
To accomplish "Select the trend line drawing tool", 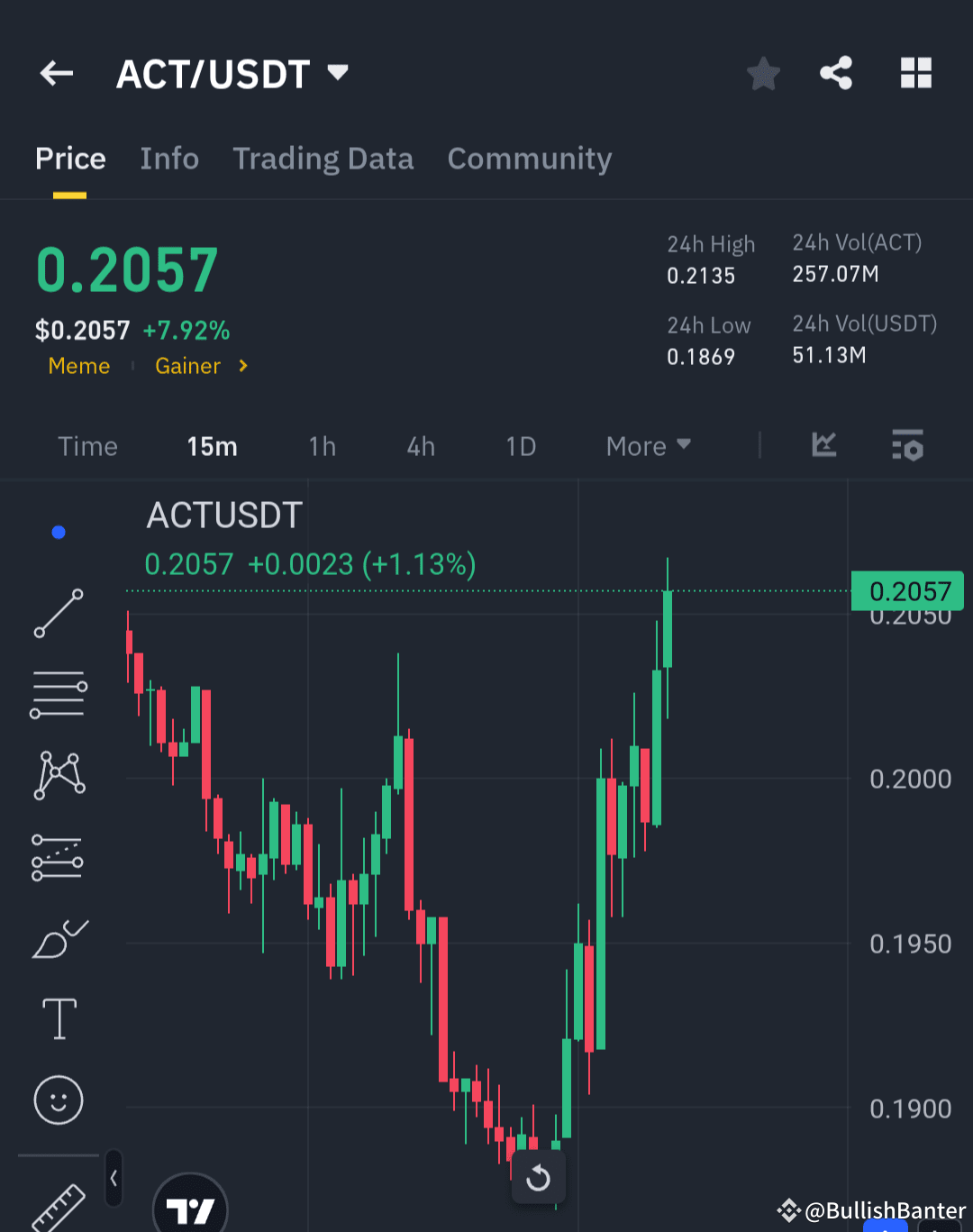I will coord(58,614).
